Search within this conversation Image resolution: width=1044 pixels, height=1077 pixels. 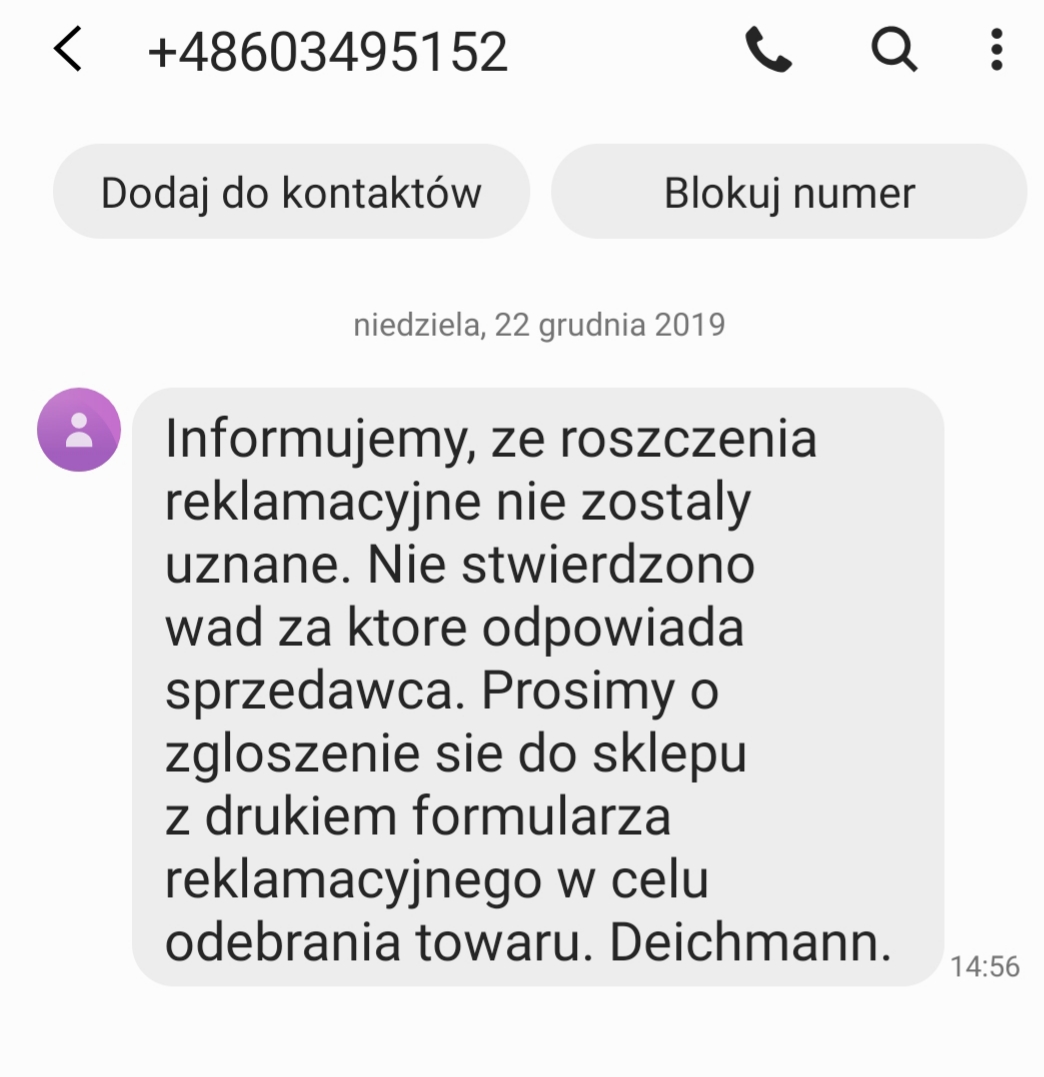point(893,50)
